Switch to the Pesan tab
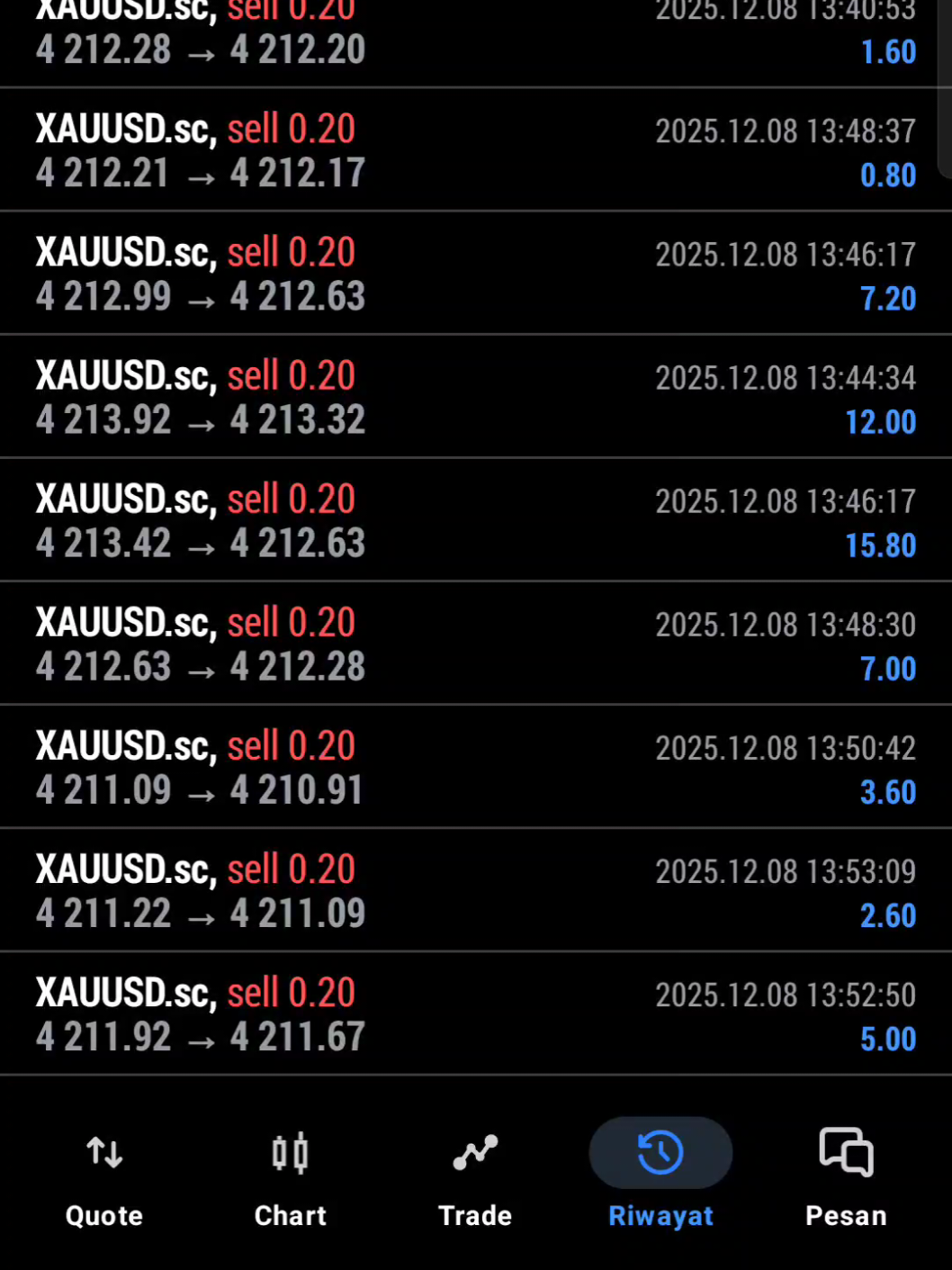952x1270 pixels. 845,1215
